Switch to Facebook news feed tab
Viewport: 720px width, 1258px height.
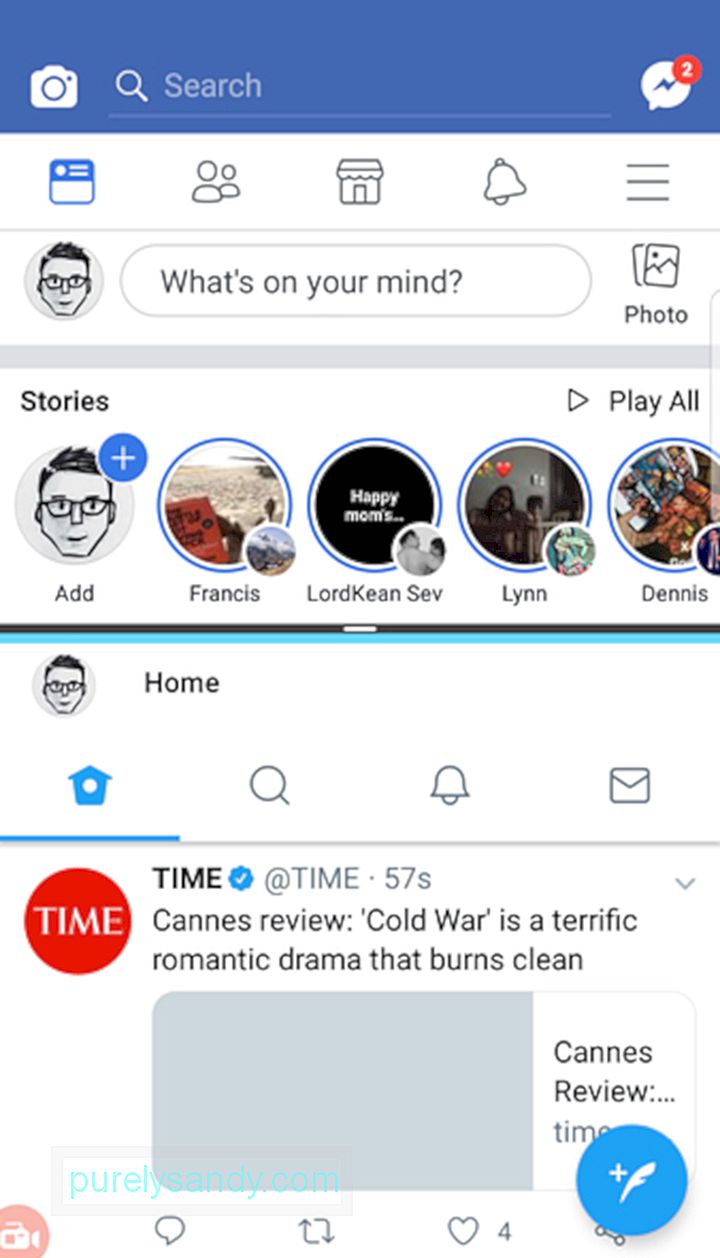click(72, 182)
